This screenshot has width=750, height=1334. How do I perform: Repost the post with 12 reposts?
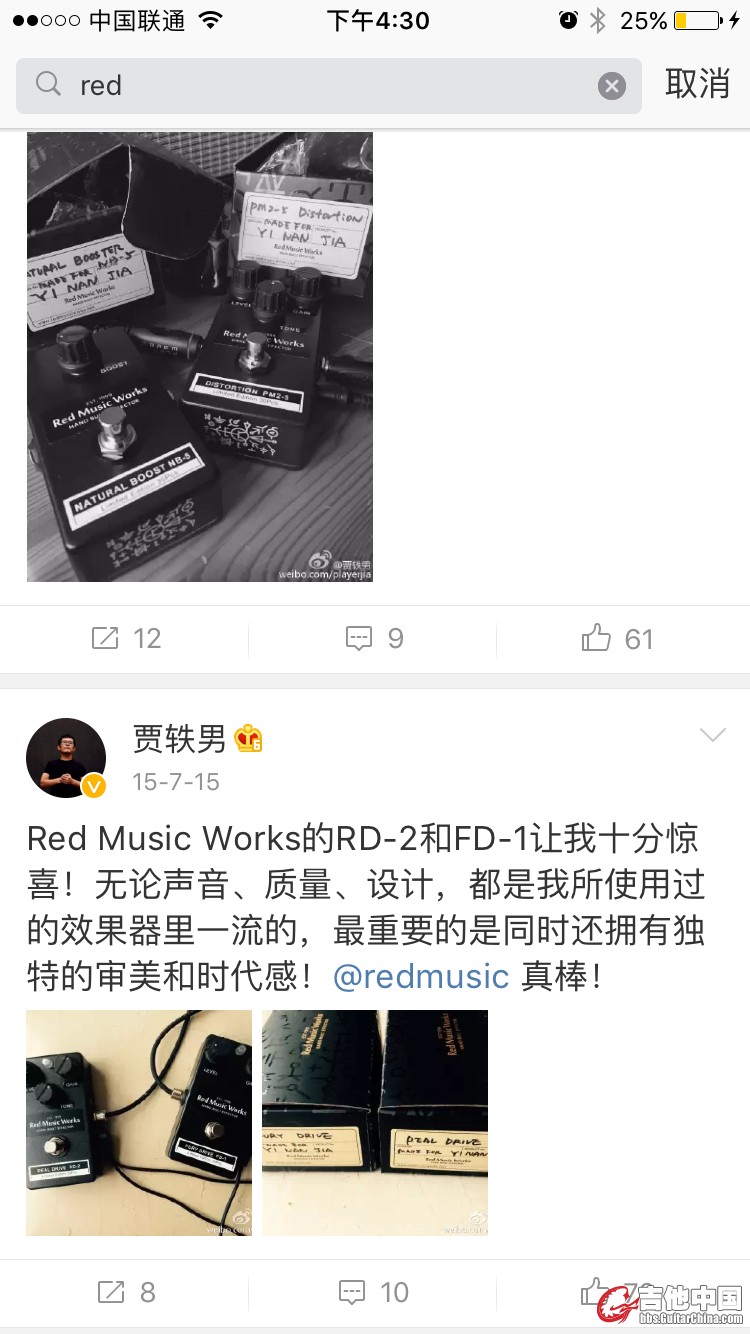point(125,638)
